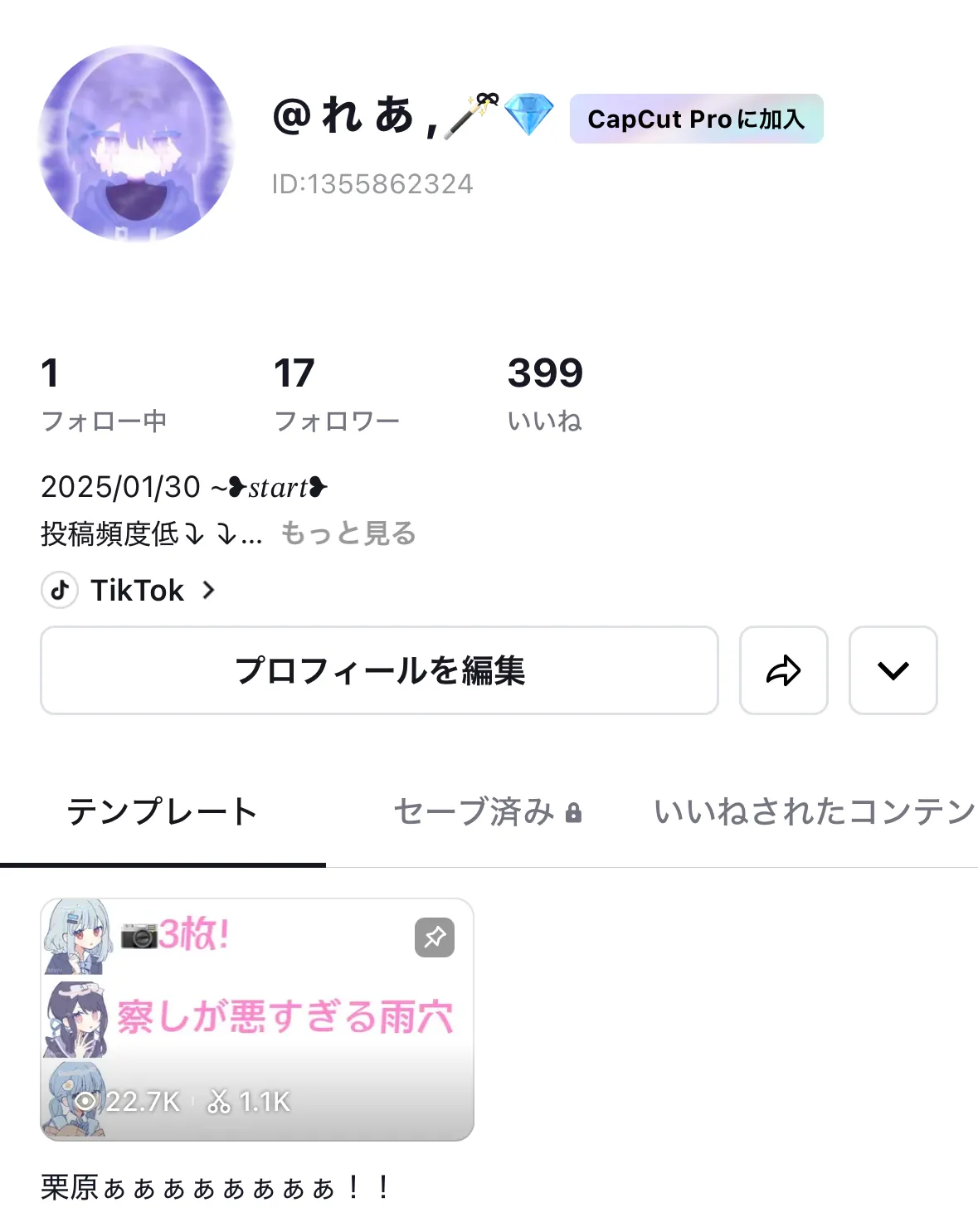
Task: Switch to the テンプレート tab
Action: (163, 811)
